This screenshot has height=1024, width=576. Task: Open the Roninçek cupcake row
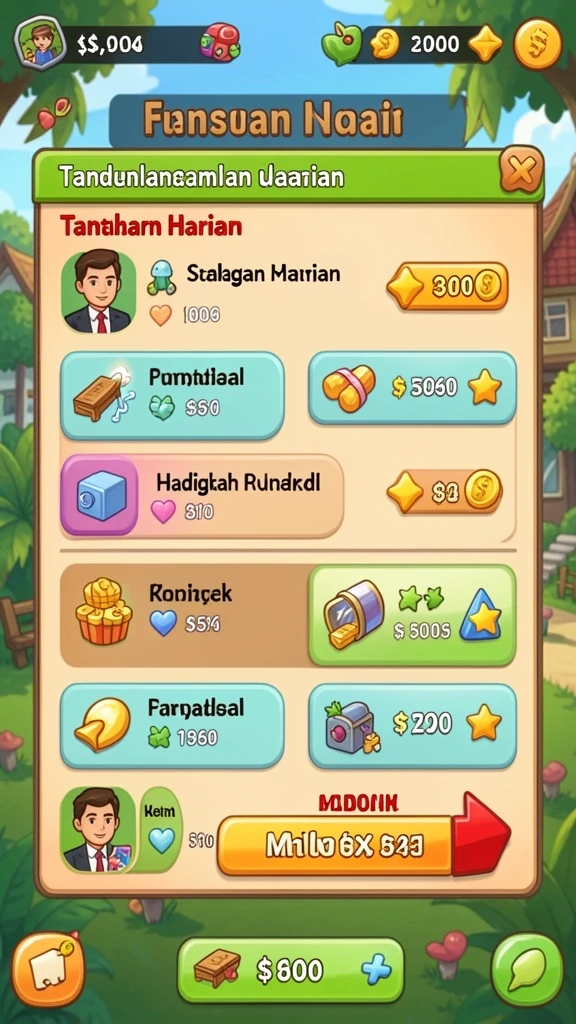(x=184, y=615)
